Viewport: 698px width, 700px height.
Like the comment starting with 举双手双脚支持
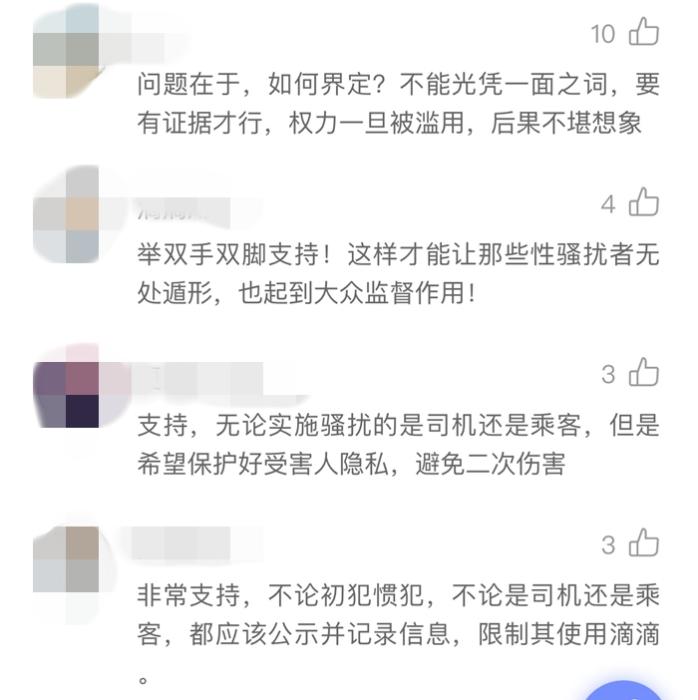(x=643, y=204)
